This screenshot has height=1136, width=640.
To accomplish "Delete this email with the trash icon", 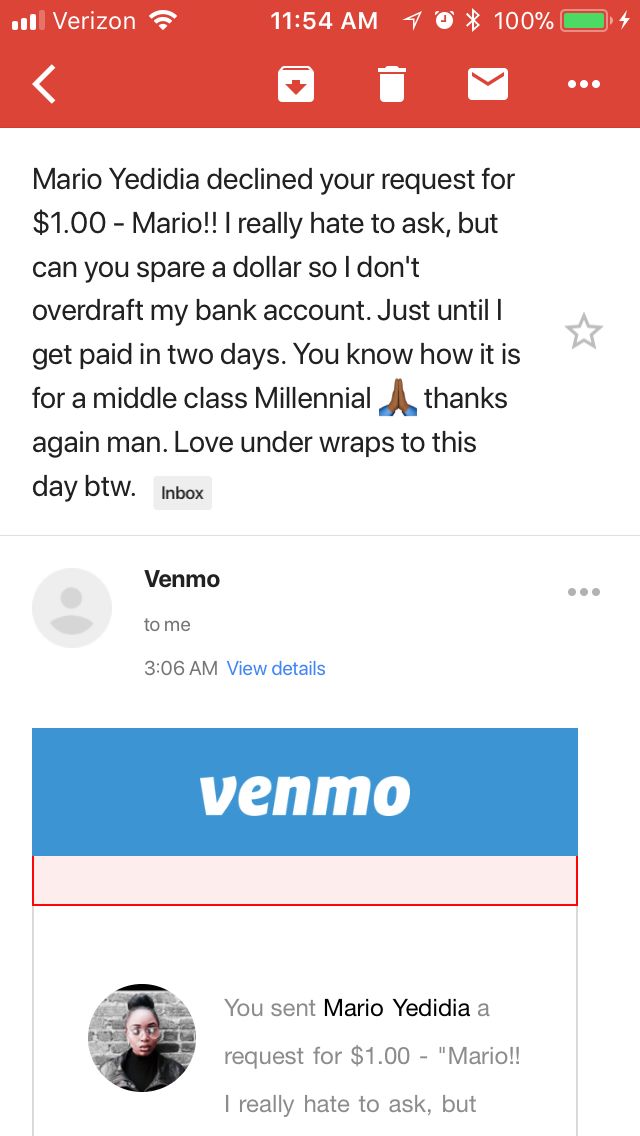I will click(392, 85).
